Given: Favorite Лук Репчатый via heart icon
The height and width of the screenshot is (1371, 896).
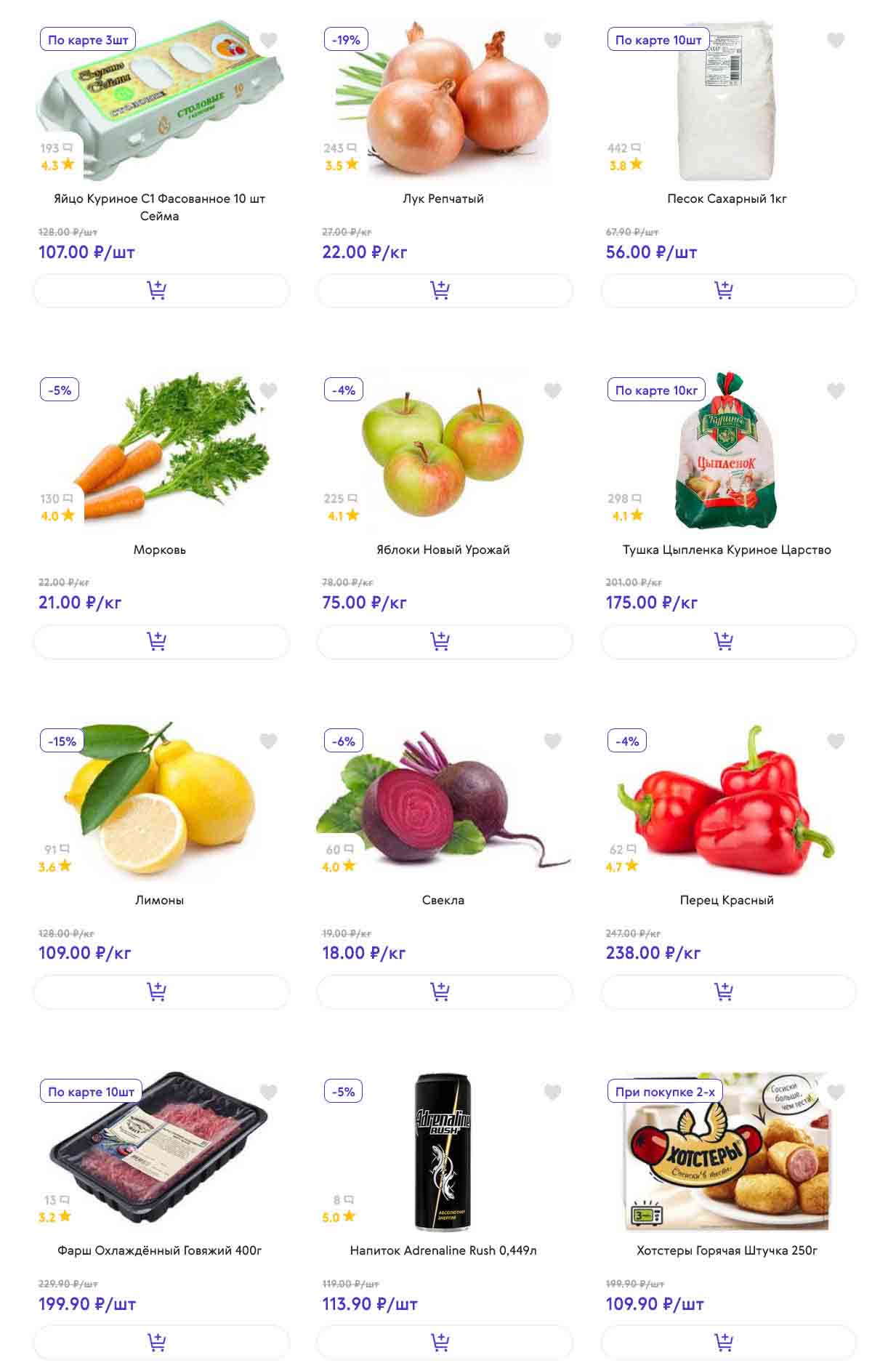Looking at the screenshot, I should coord(552,41).
